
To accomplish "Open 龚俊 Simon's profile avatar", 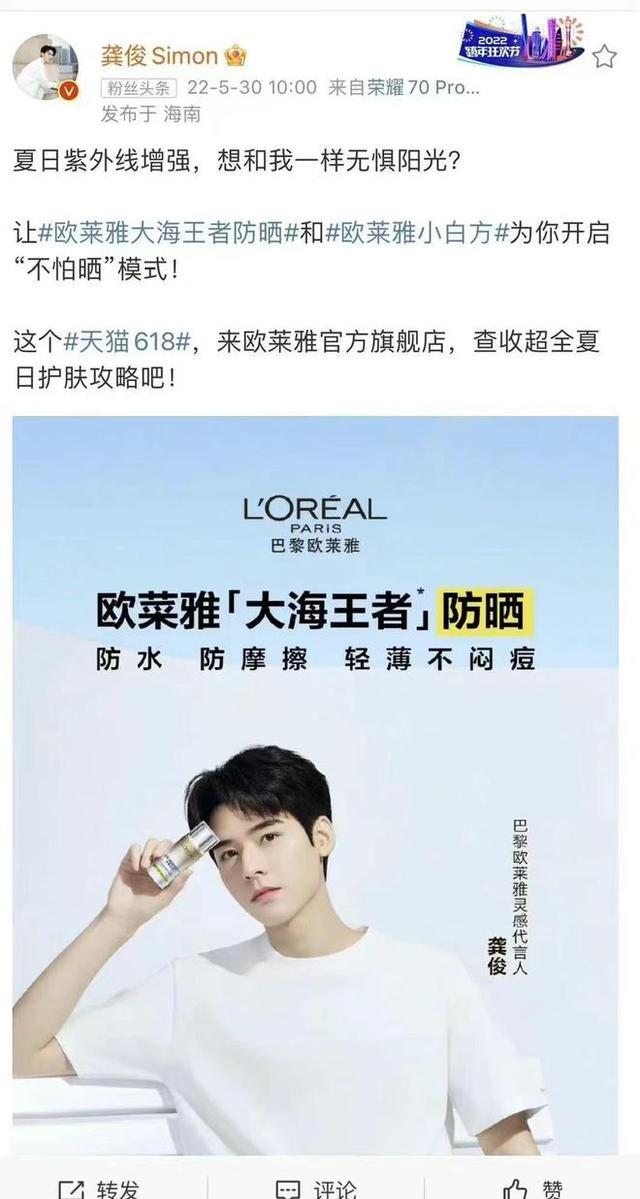I will (x=45, y=68).
